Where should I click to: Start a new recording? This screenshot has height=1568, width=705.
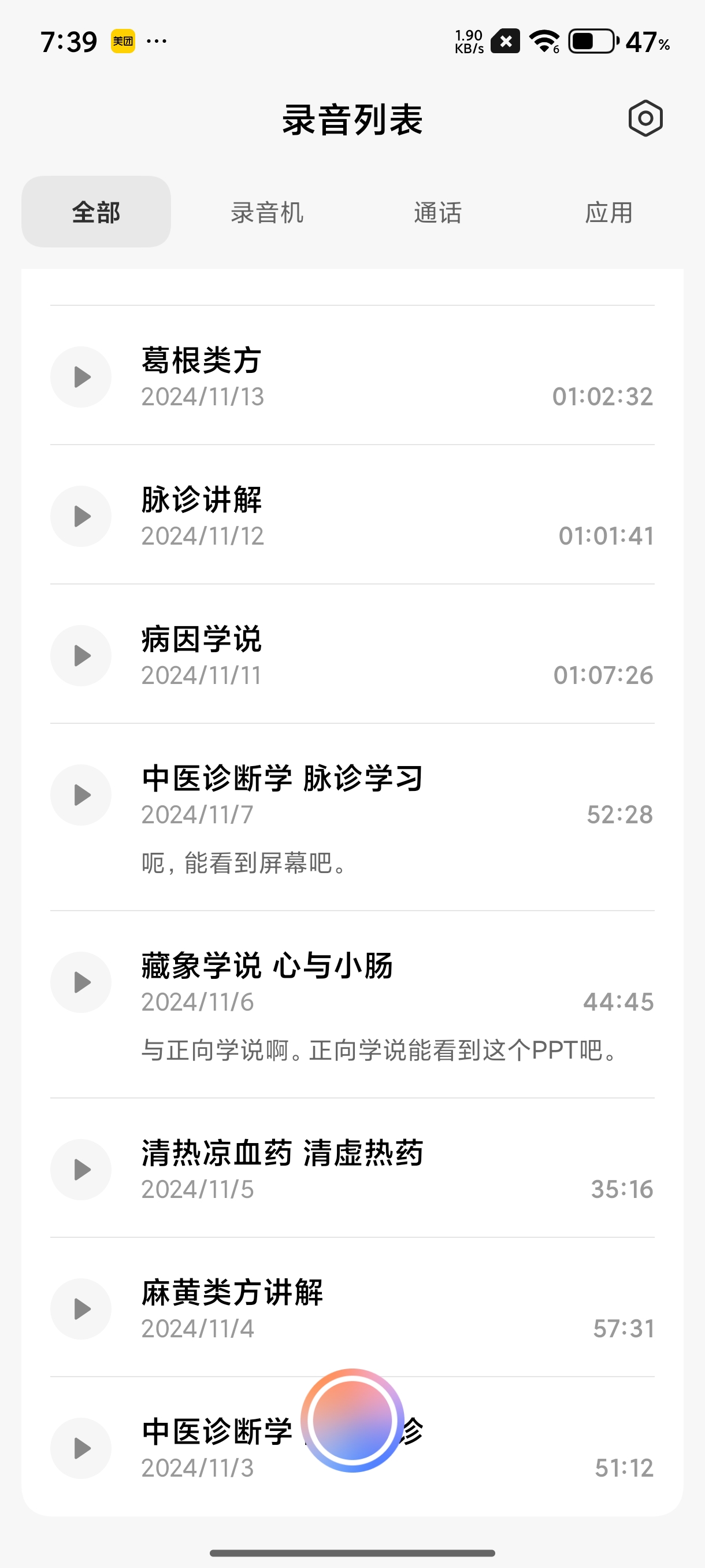point(352,1420)
